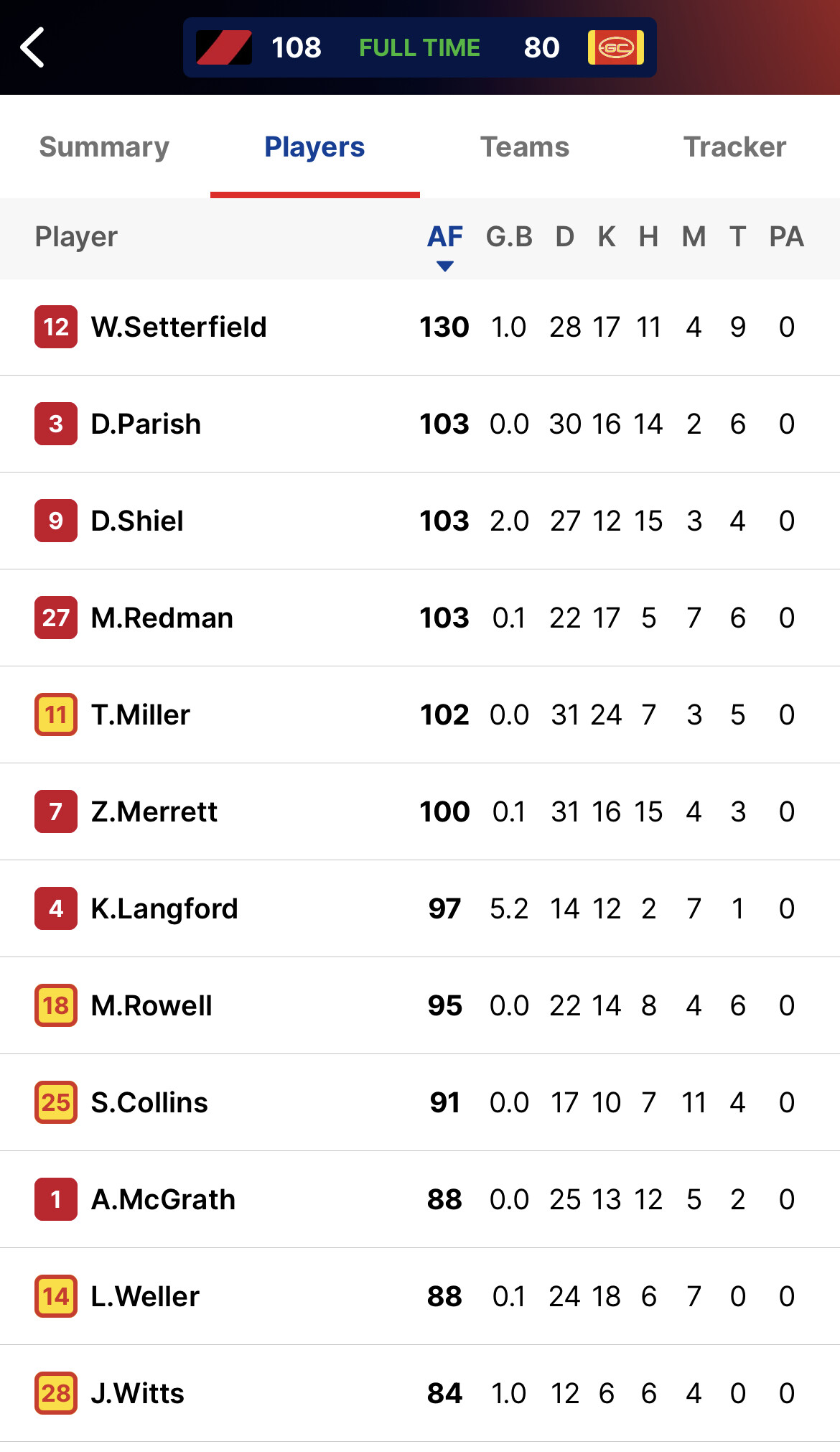Sort players by H column
The image size is (840, 1452).
[x=649, y=237]
